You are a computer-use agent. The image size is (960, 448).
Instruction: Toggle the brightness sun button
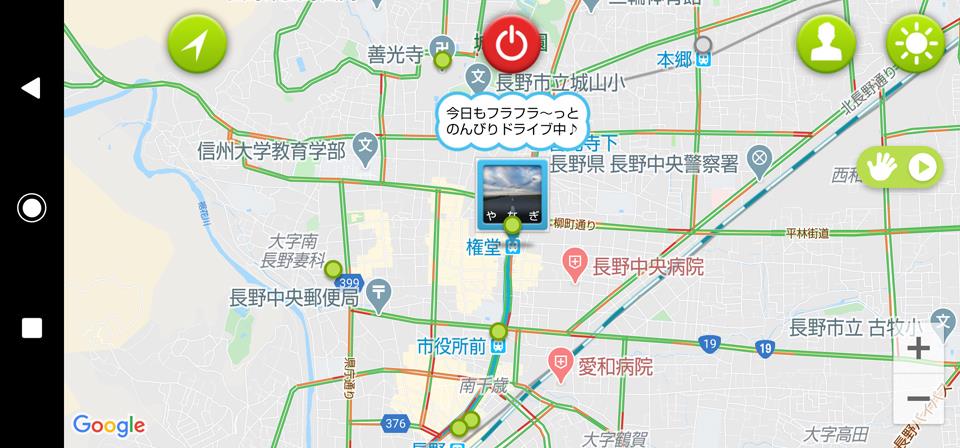915,44
